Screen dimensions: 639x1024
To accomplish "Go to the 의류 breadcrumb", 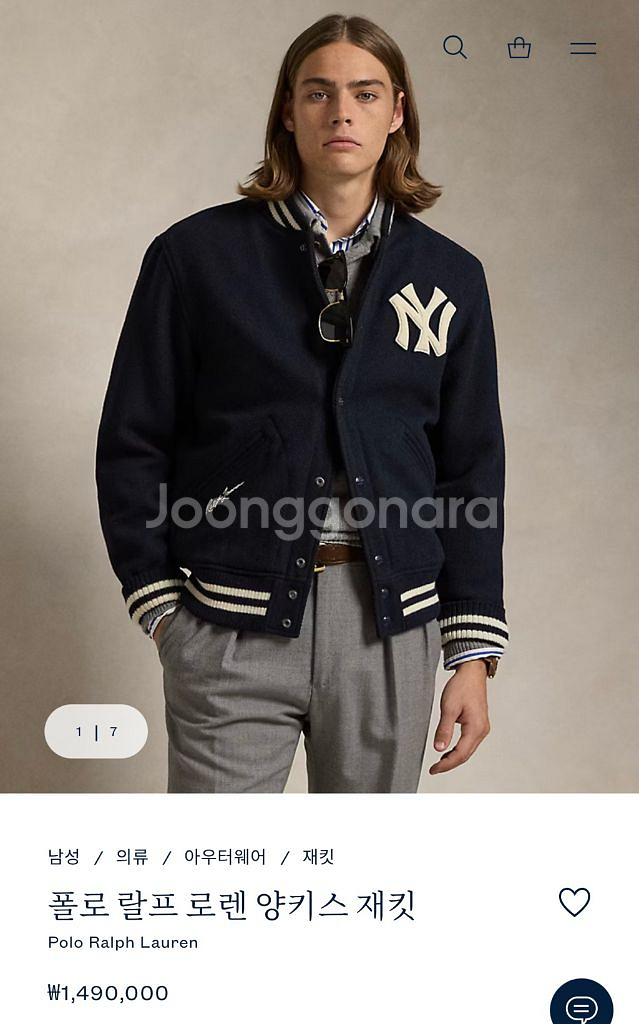I will point(132,857).
